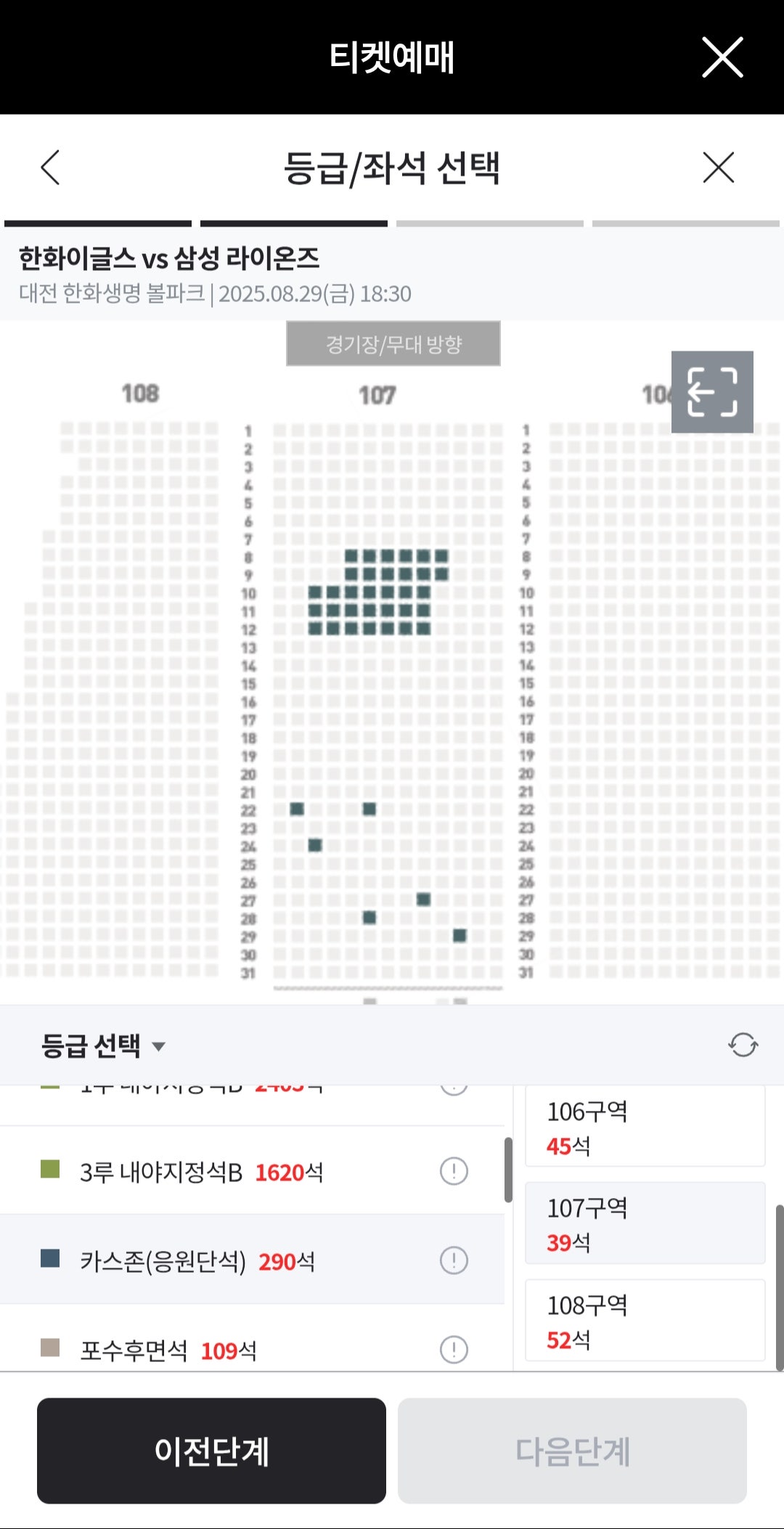
Task: Close the 등급/좌석 선택 step
Action: pyautogui.click(x=718, y=168)
